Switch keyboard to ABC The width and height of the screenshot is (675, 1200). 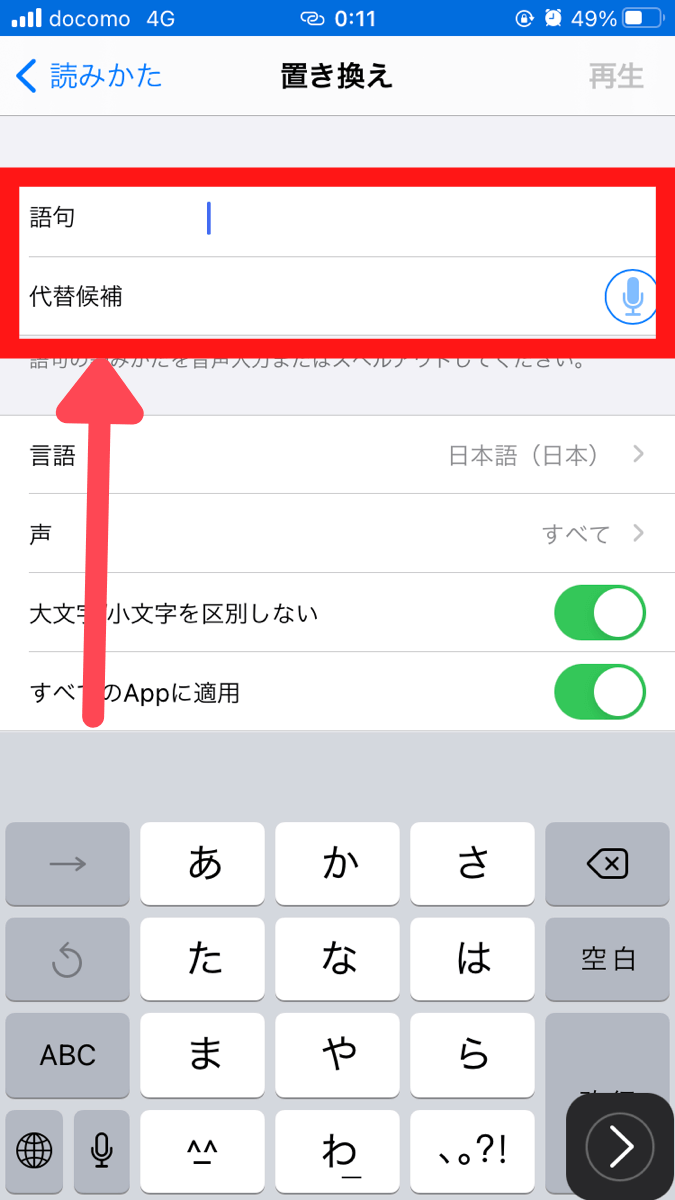point(68,1055)
